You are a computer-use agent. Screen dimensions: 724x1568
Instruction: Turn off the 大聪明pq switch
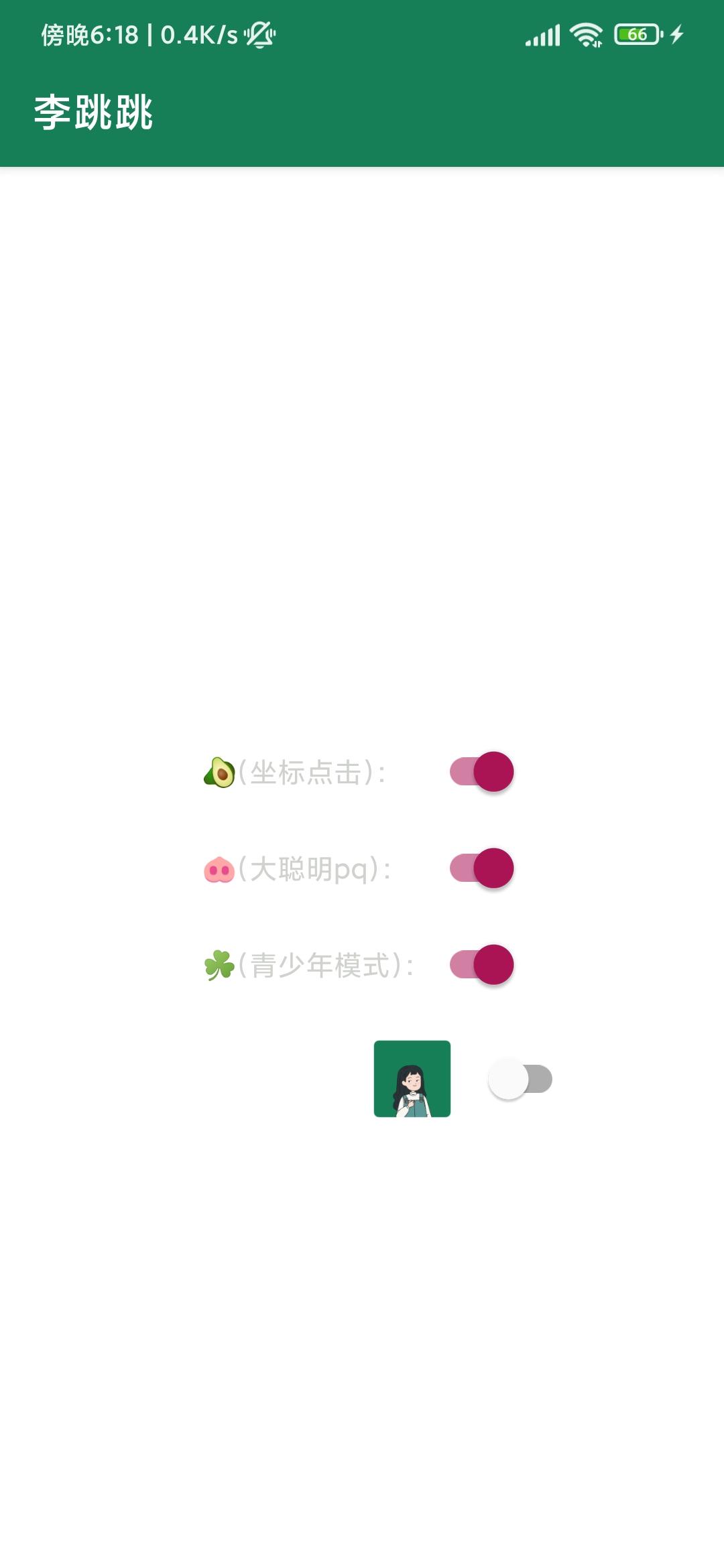pos(481,870)
